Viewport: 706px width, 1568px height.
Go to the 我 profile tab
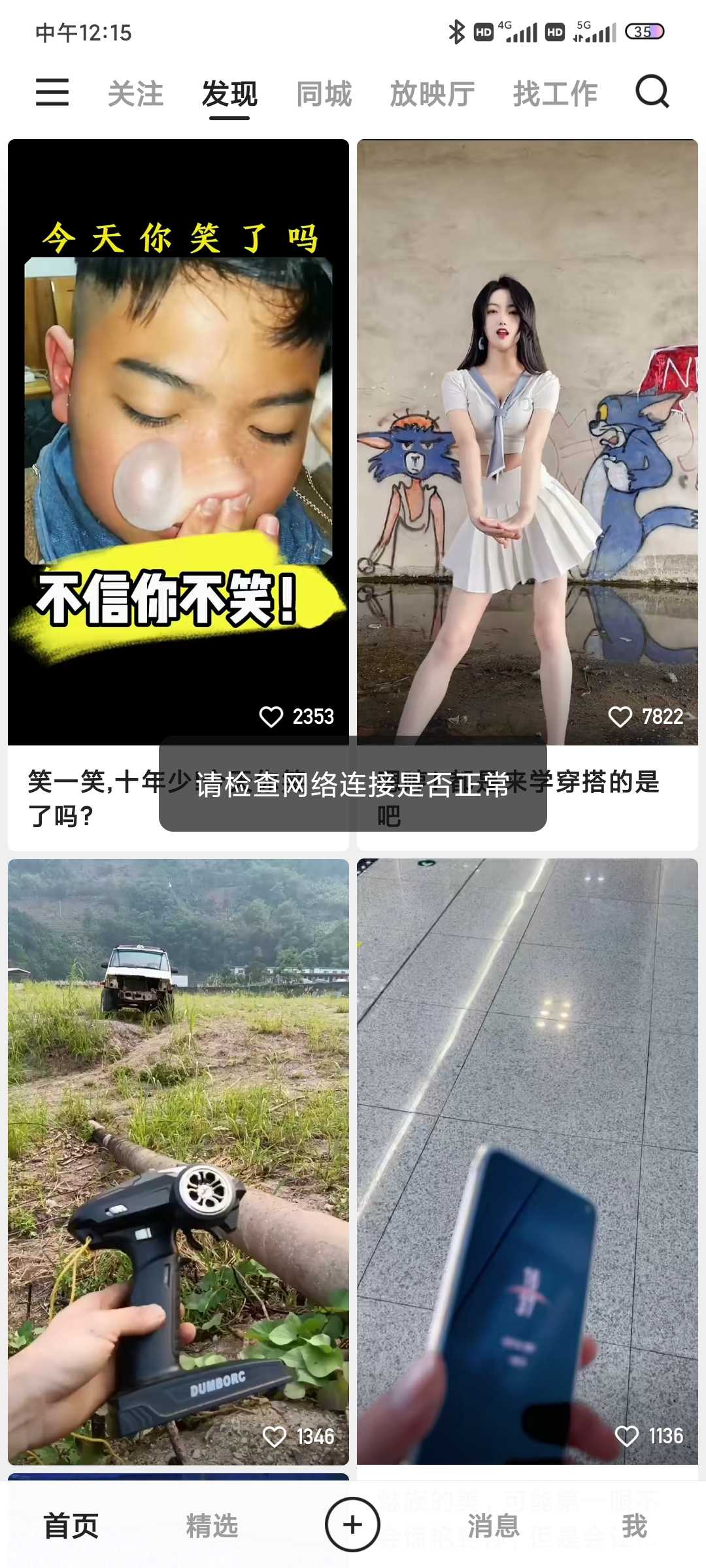click(634, 1526)
